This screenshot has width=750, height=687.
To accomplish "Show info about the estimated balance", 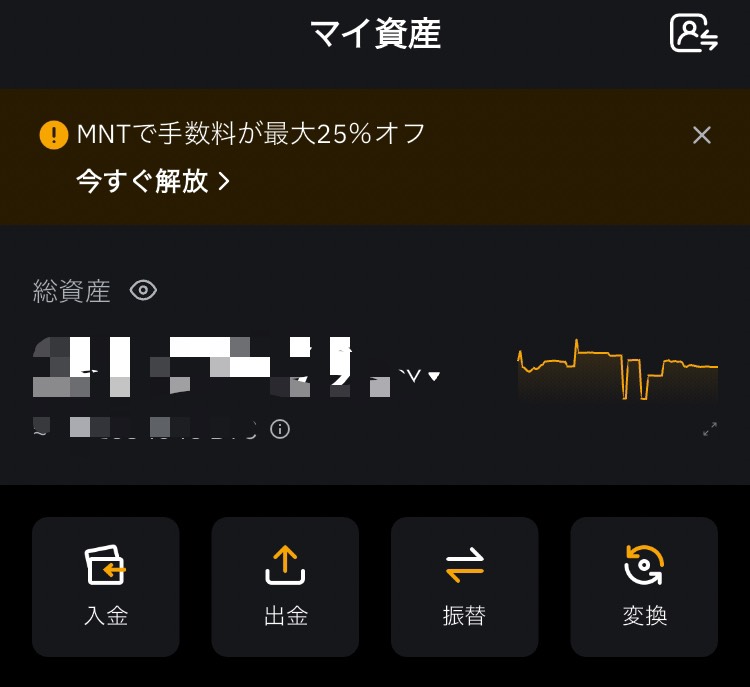I will [x=280, y=430].
